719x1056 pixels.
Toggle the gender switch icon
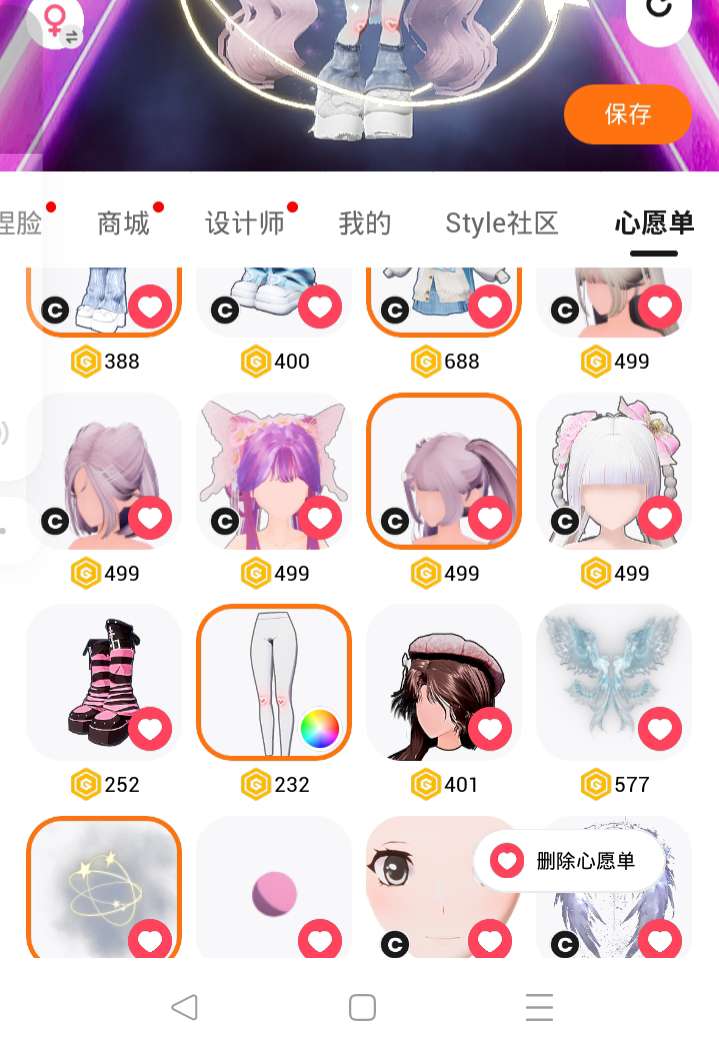point(55,22)
